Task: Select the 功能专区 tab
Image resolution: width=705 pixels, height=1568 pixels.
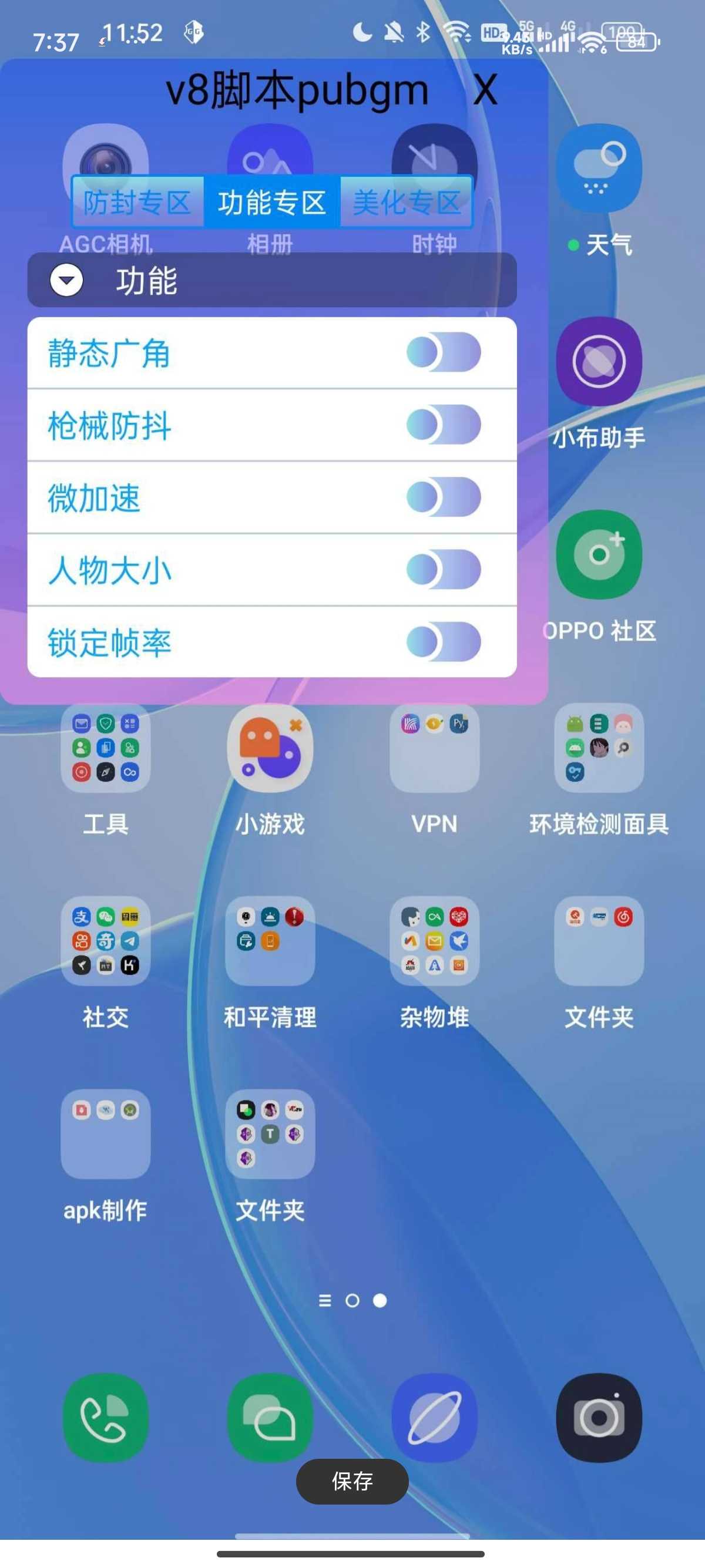Action: point(271,202)
